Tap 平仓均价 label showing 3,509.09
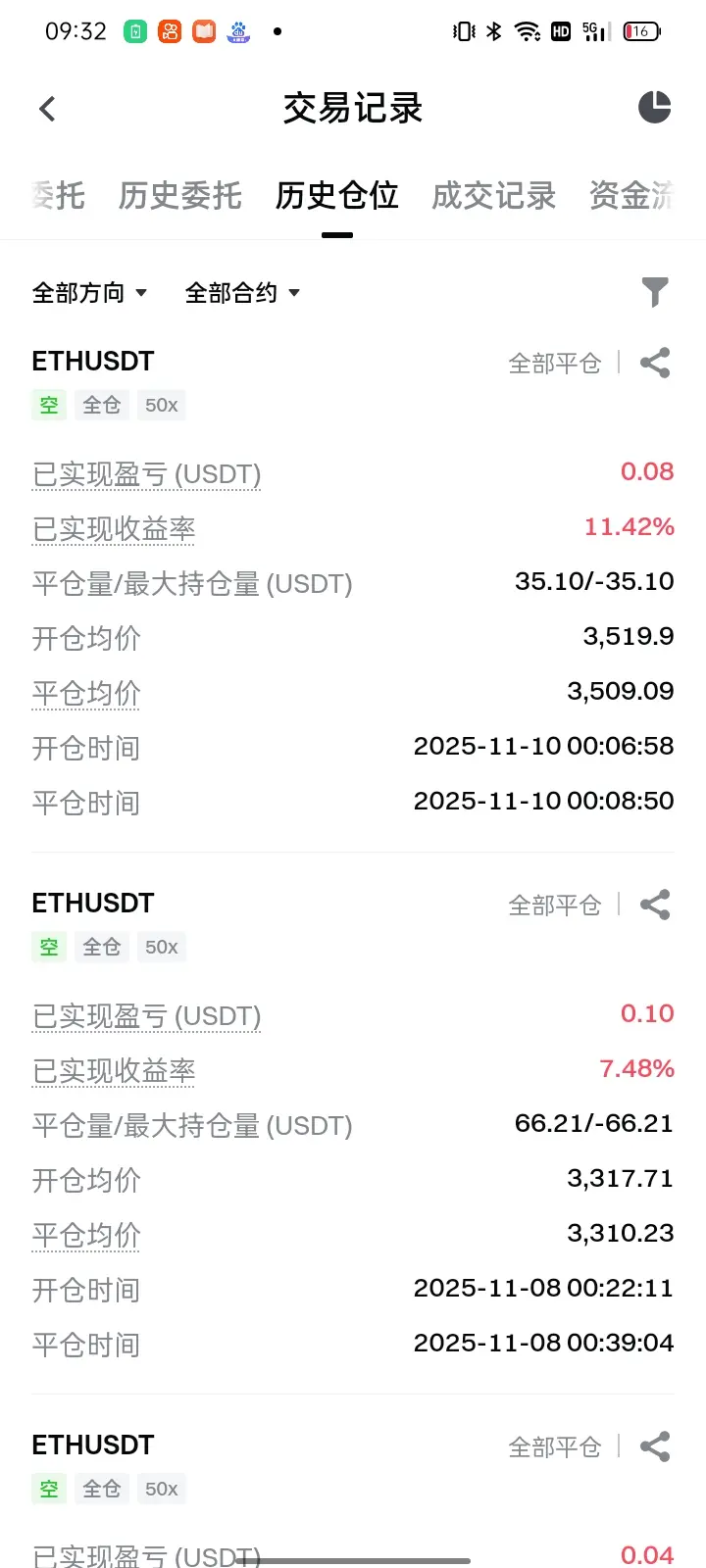 click(86, 694)
